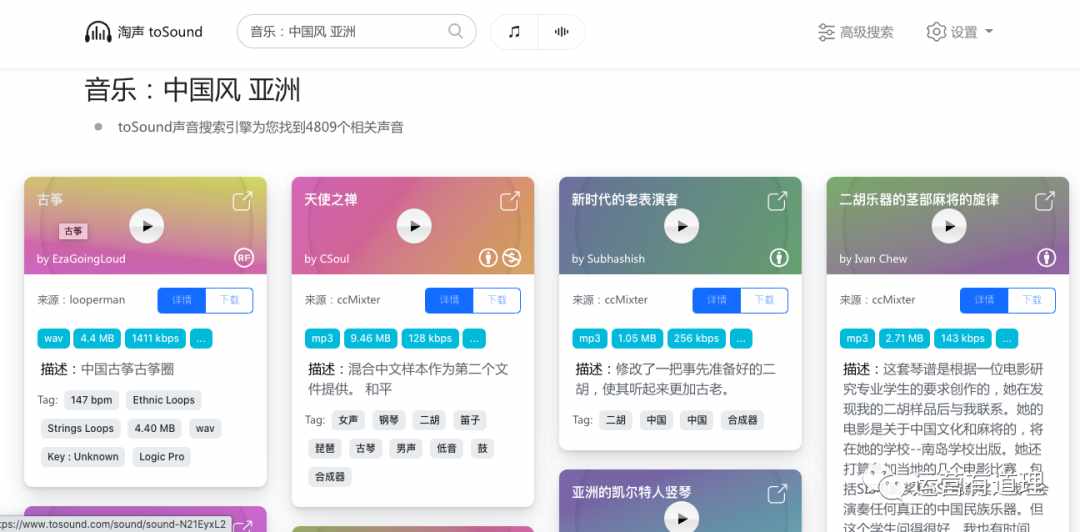Select the 147 bpm tag chip
The image size is (1080, 532).
coord(91,400)
